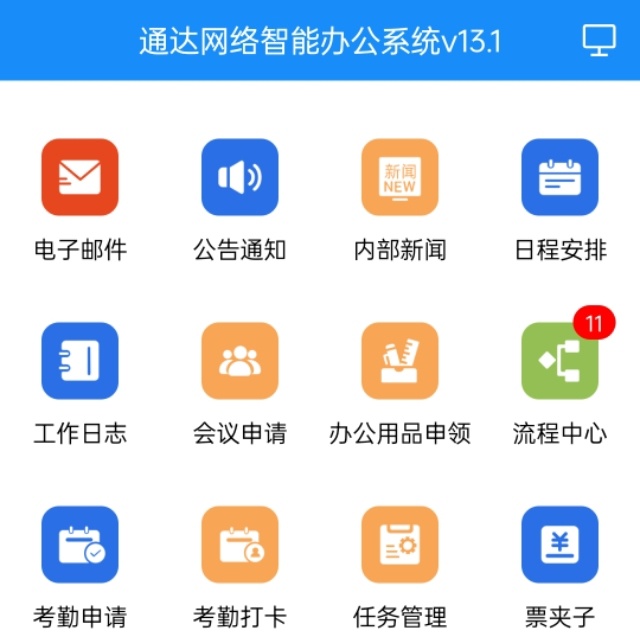Image resolution: width=640 pixels, height=640 pixels.
Task: Go to 流程中心 workflow center
Action: coord(560,361)
